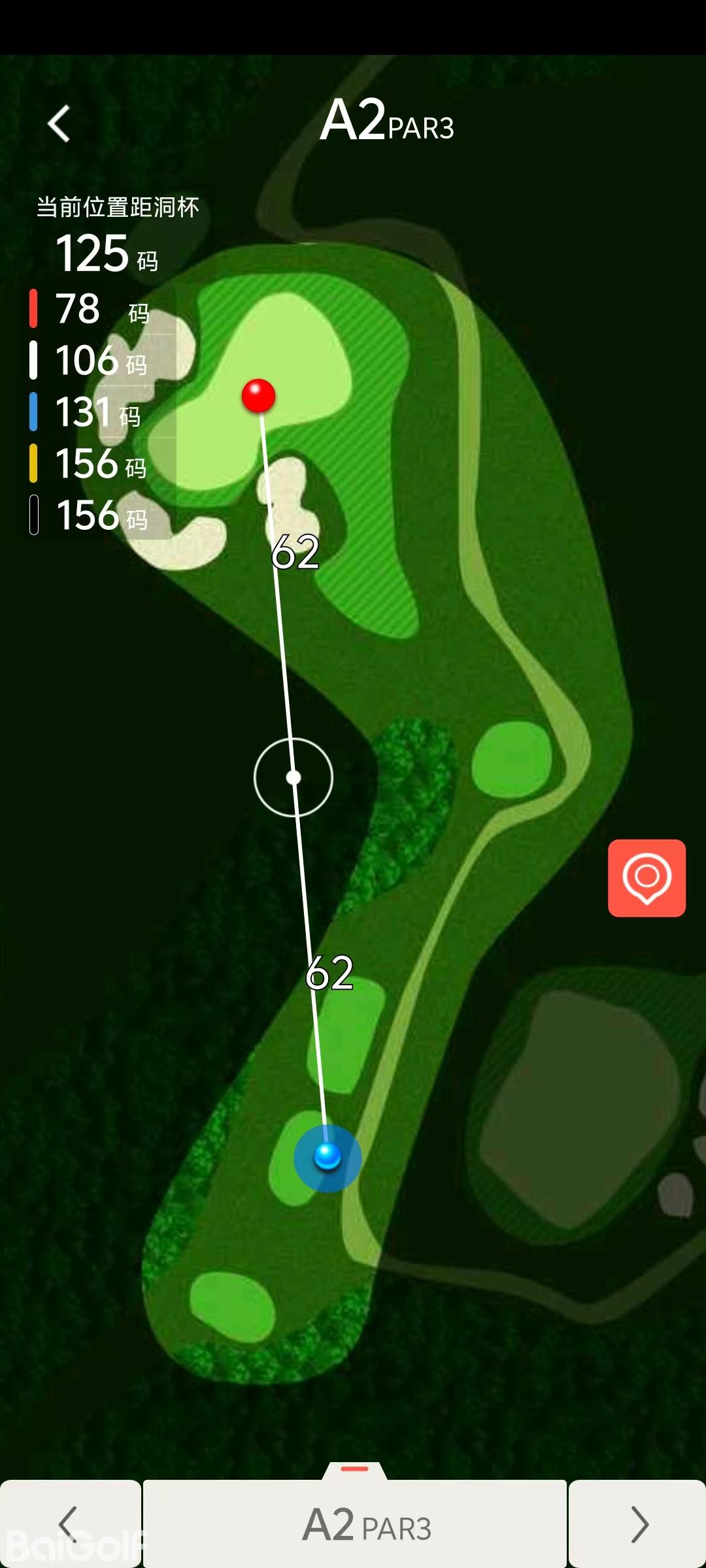Tap the circular aiming target on the line
The image size is (706, 1568).
(294, 777)
